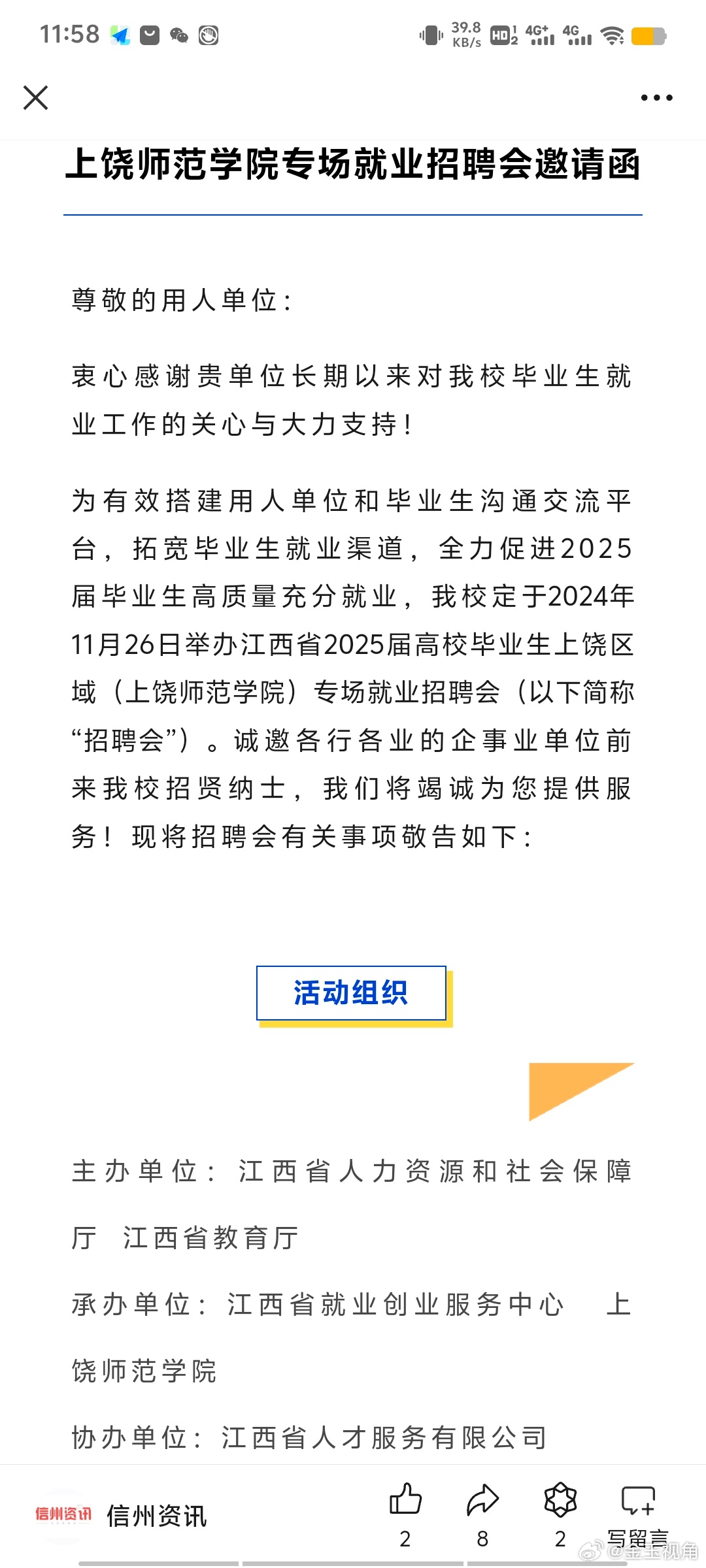Close the article page
Image resolution: width=706 pixels, height=1568 pixels.
point(36,98)
